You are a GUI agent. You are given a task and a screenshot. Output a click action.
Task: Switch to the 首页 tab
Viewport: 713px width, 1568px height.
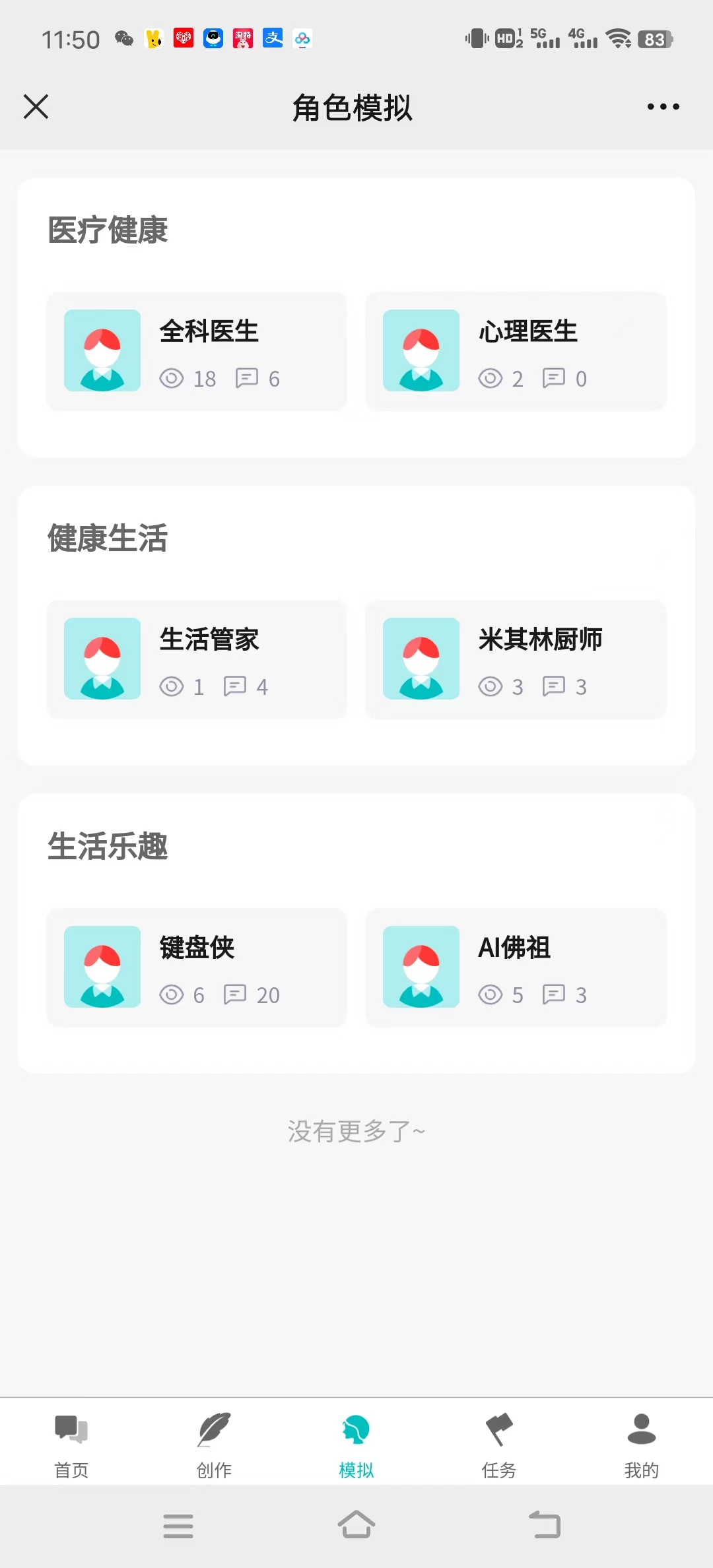(x=71, y=1445)
